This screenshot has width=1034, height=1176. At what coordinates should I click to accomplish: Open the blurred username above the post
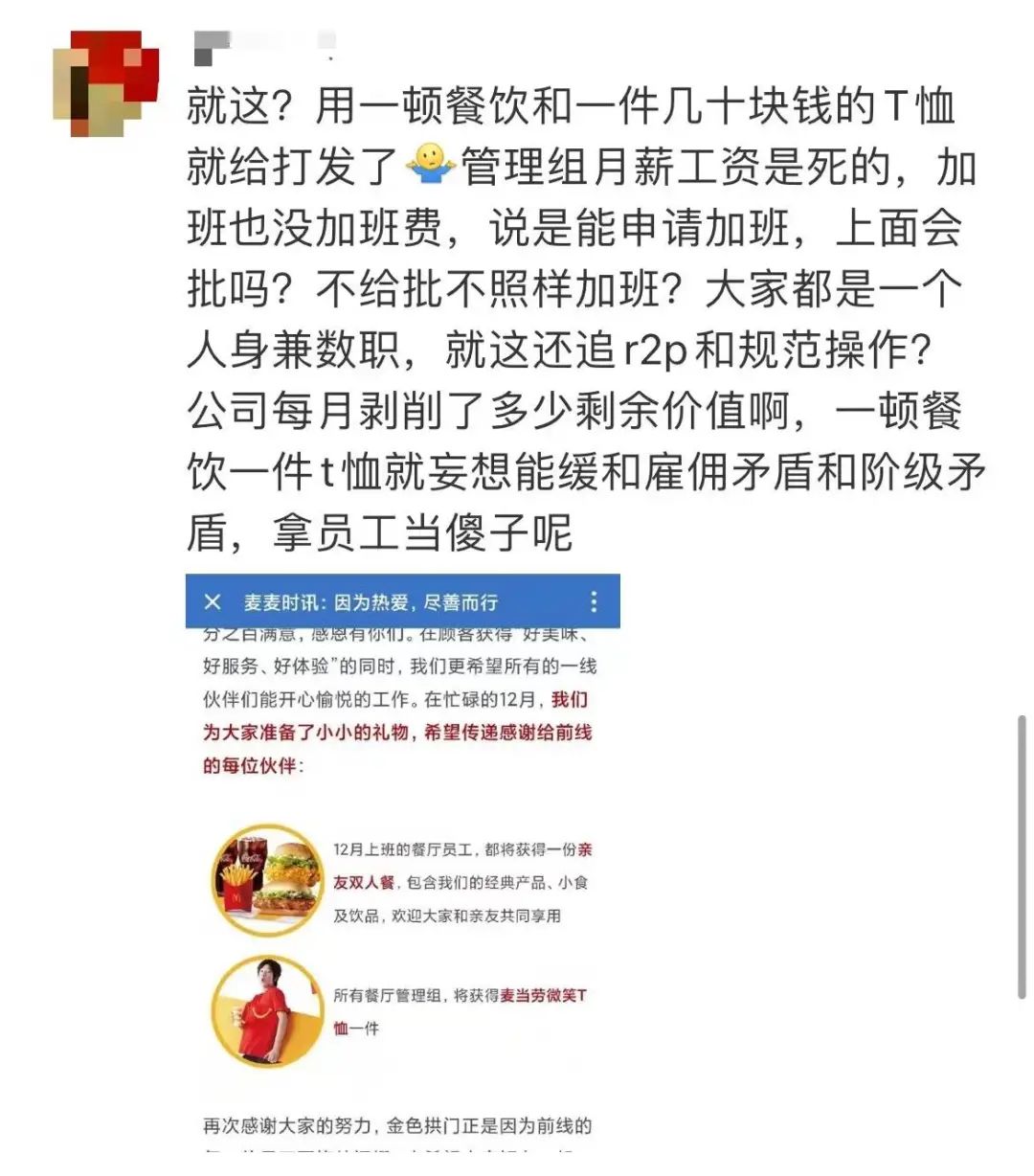(x=264, y=47)
